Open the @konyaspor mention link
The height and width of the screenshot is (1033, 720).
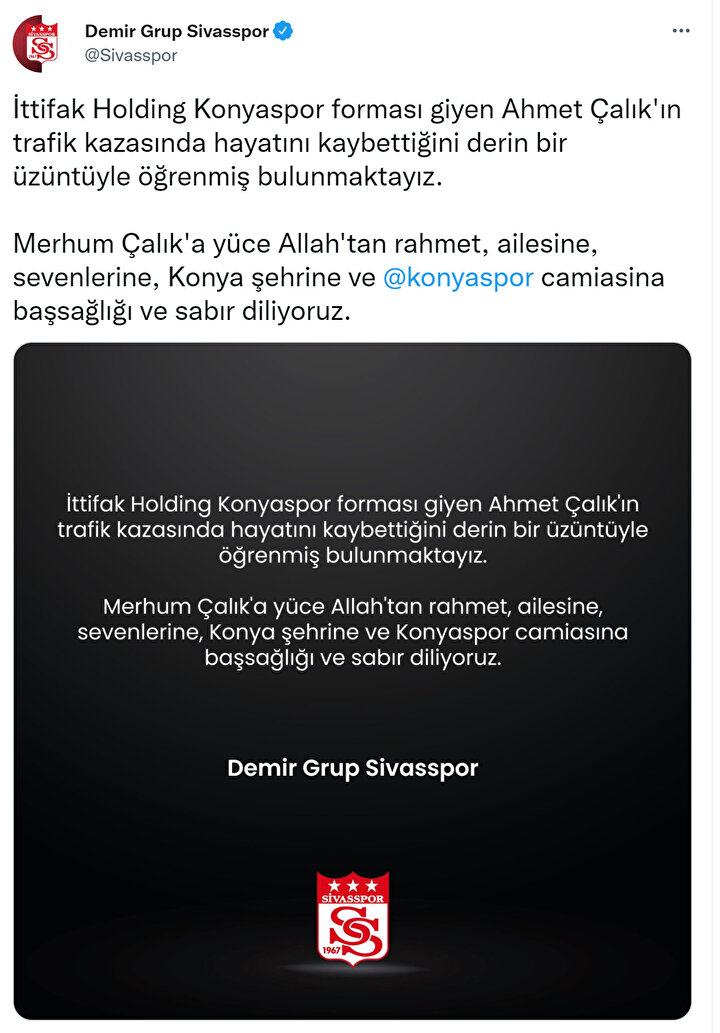[x=458, y=278]
